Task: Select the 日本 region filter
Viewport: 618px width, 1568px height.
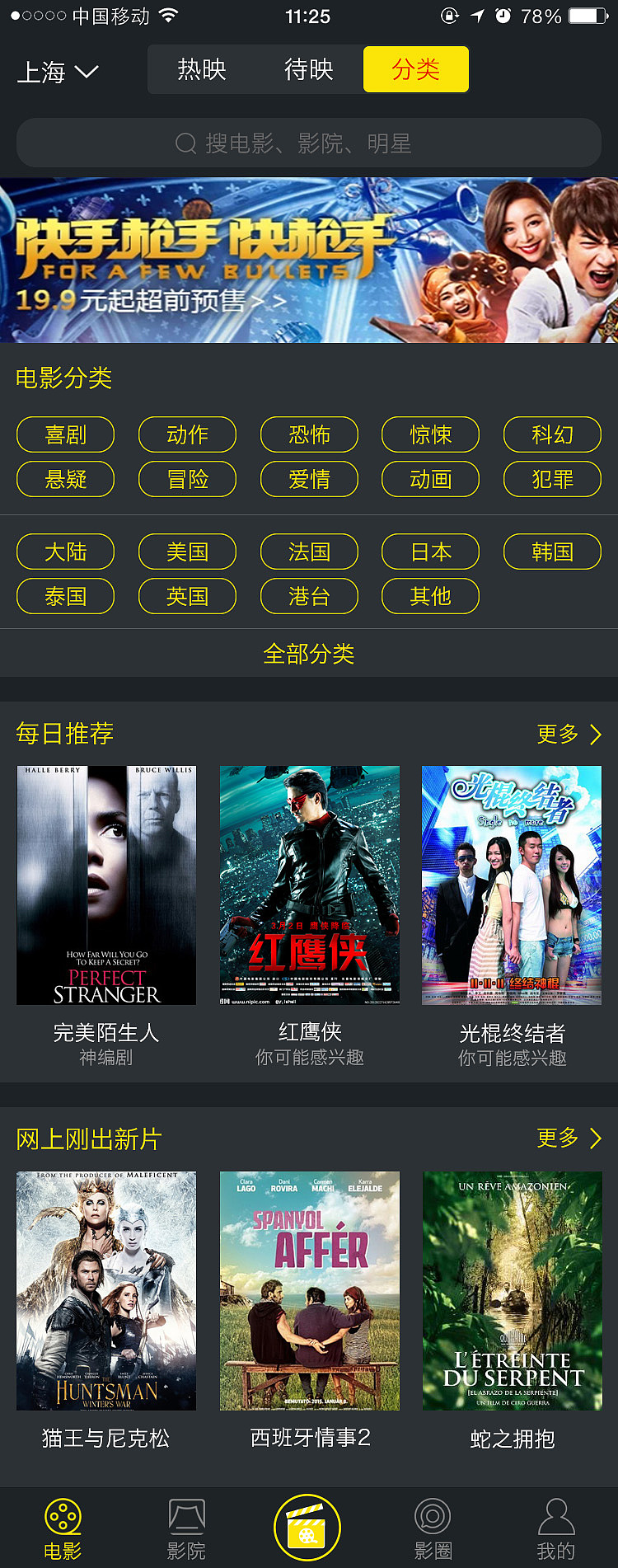Action: click(x=430, y=552)
